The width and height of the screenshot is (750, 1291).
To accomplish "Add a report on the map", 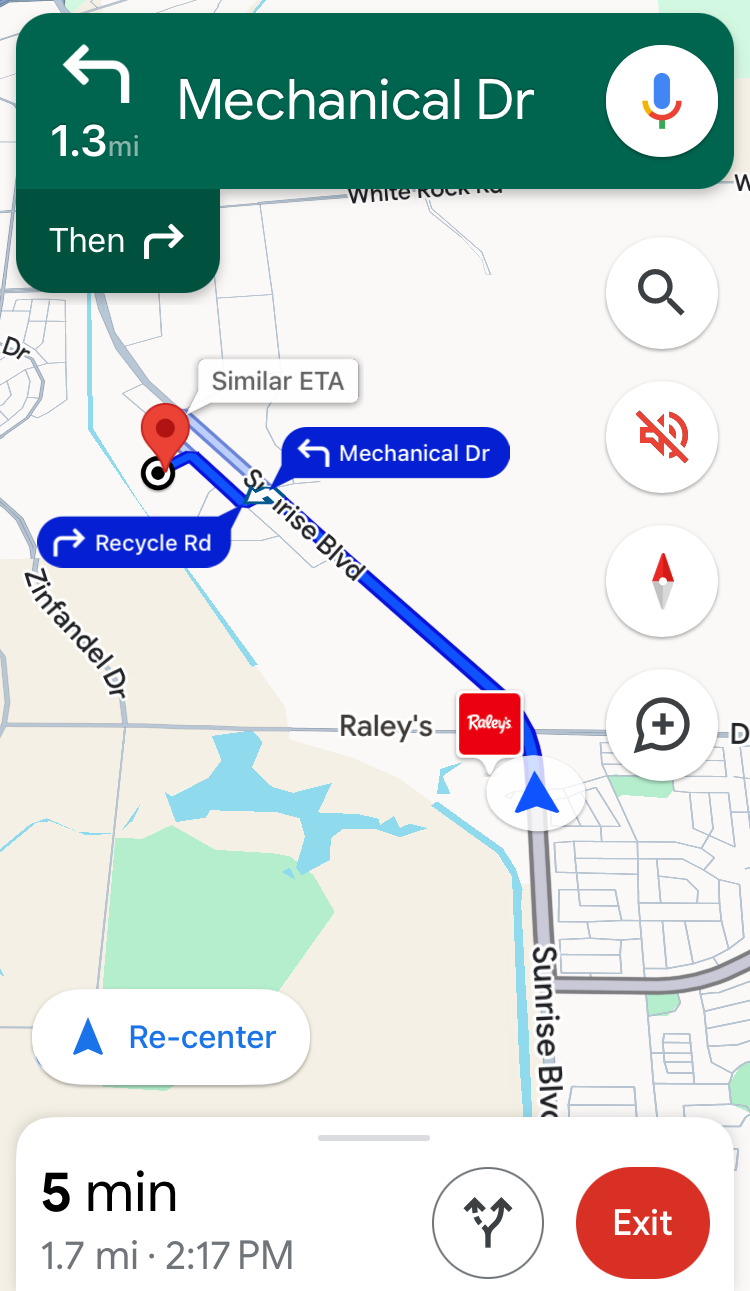I will coord(661,725).
